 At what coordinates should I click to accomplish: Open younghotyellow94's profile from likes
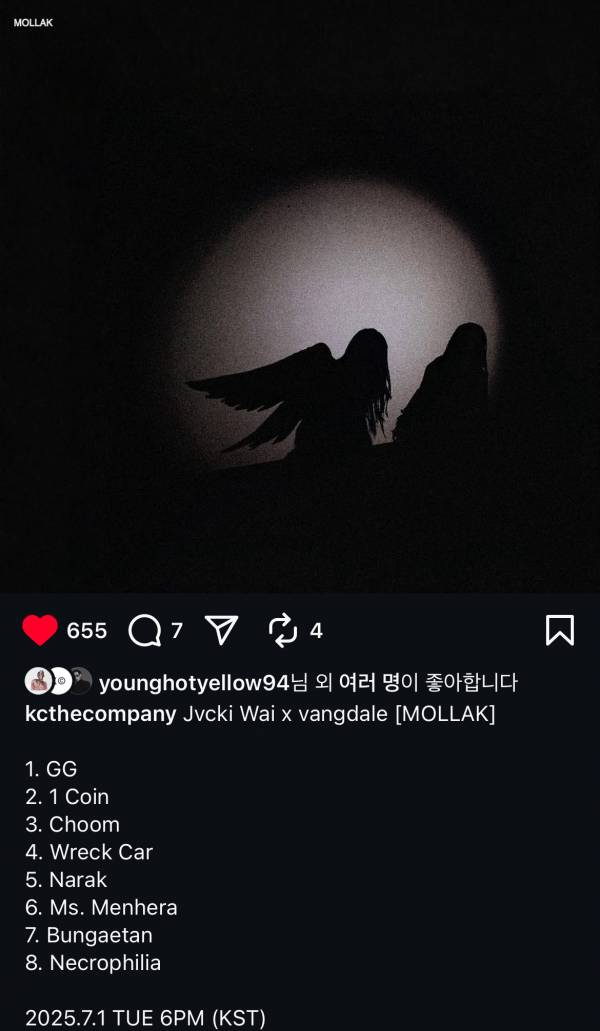click(x=194, y=683)
